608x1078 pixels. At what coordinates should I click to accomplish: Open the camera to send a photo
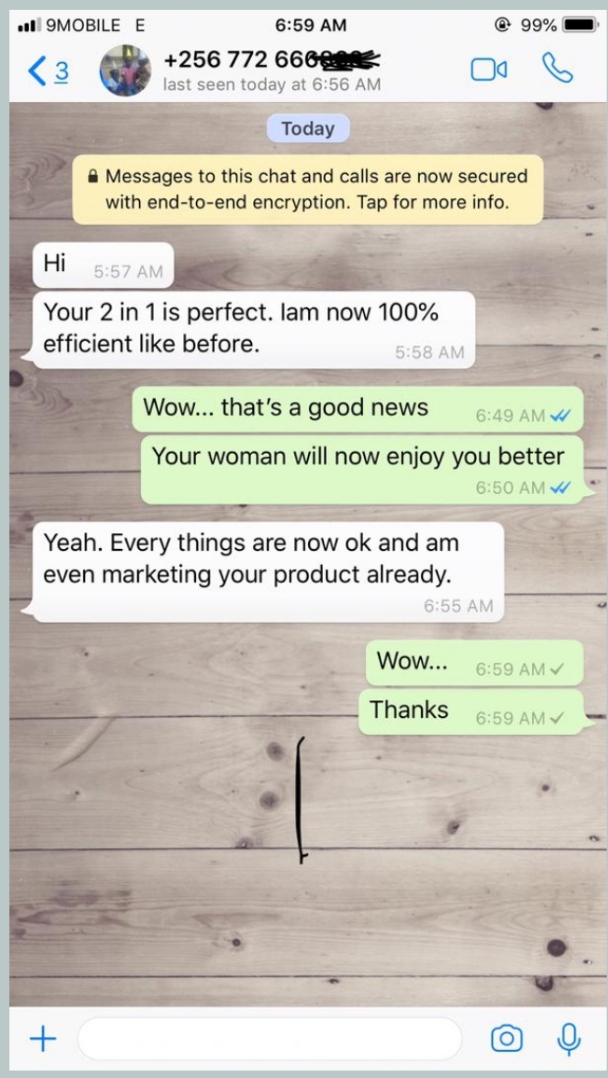coord(506,1039)
